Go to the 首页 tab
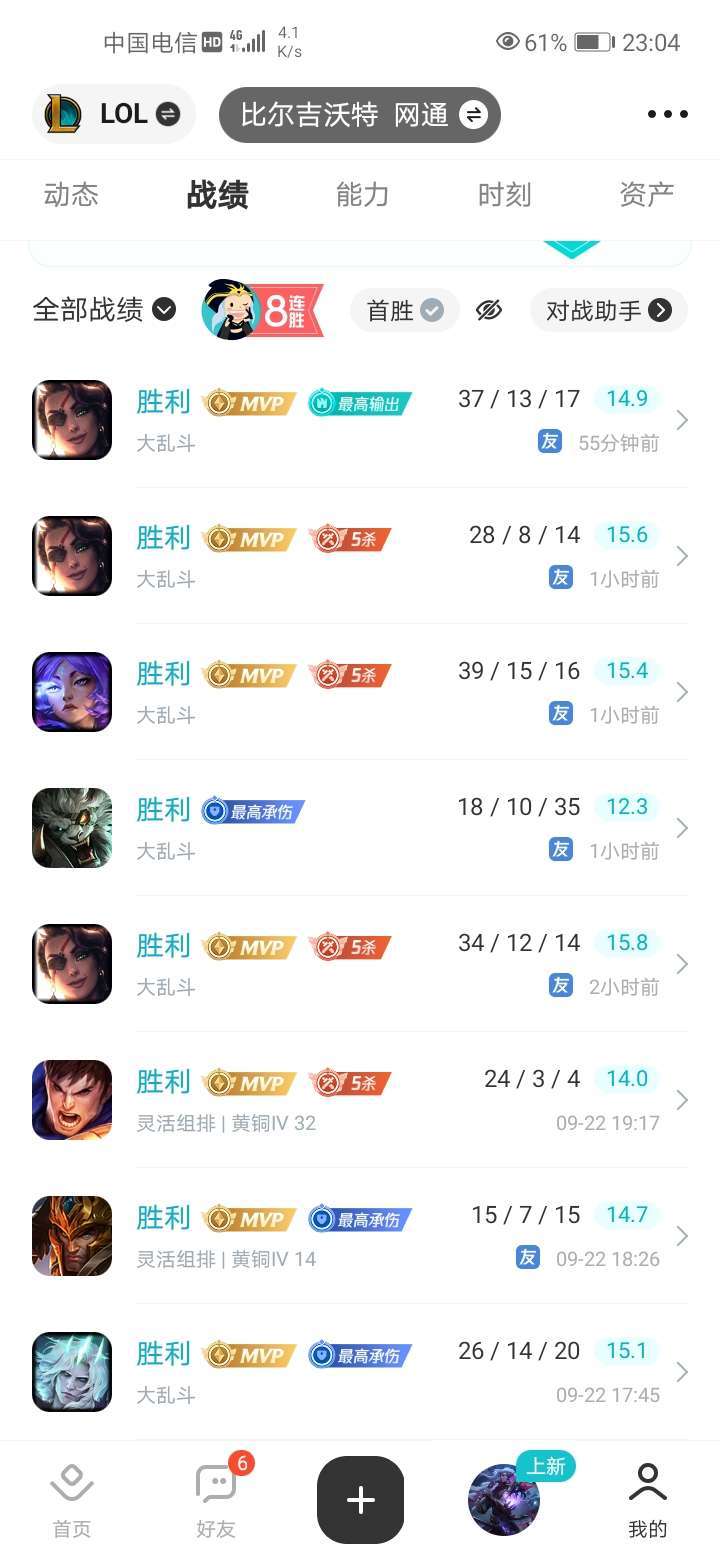The height and width of the screenshot is (1560, 720). (x=71, y=1500)
